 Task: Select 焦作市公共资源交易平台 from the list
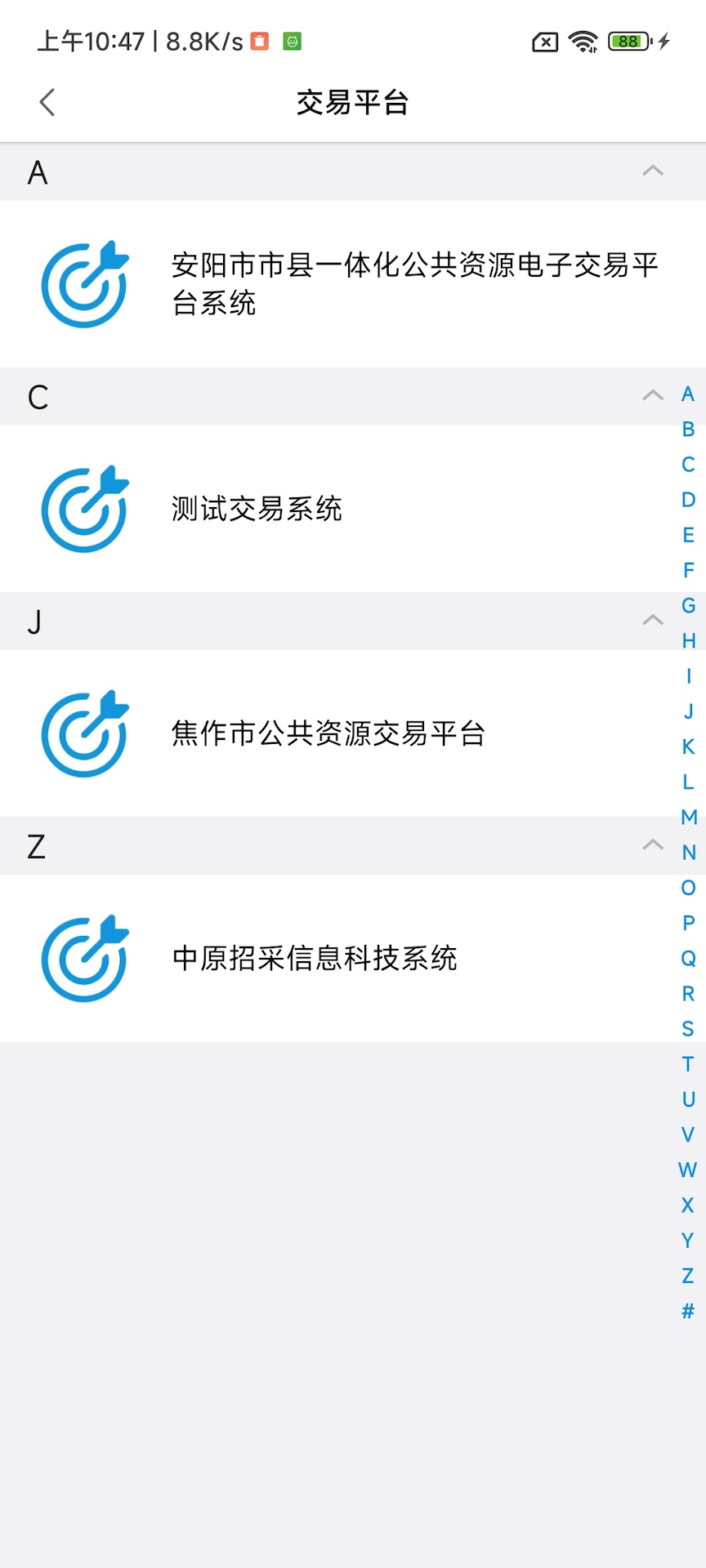pos(327,733)
